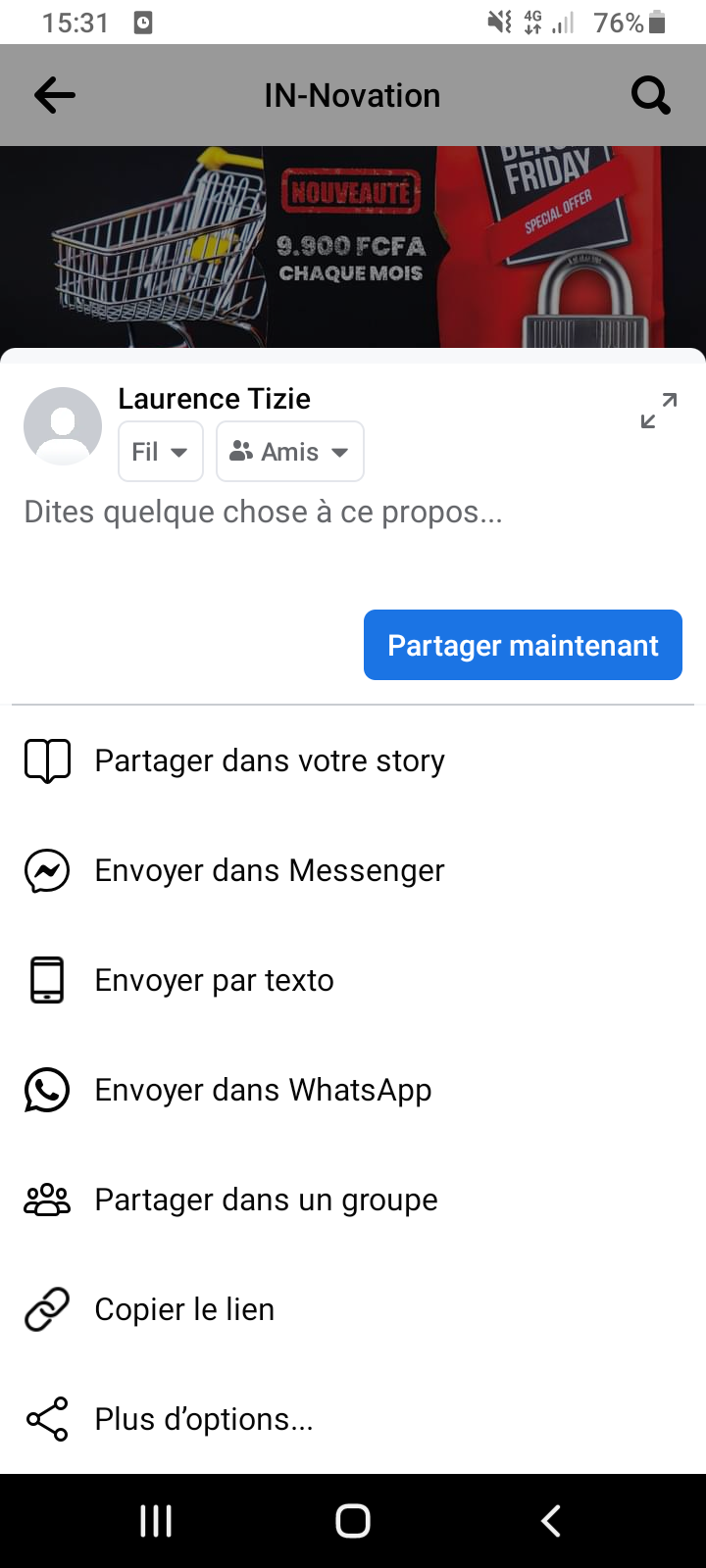The height and width of the screenshot is (1568, 706).
Task: Select Partager dans votre story
Action: pyautogui.click(x=270, y=760)
